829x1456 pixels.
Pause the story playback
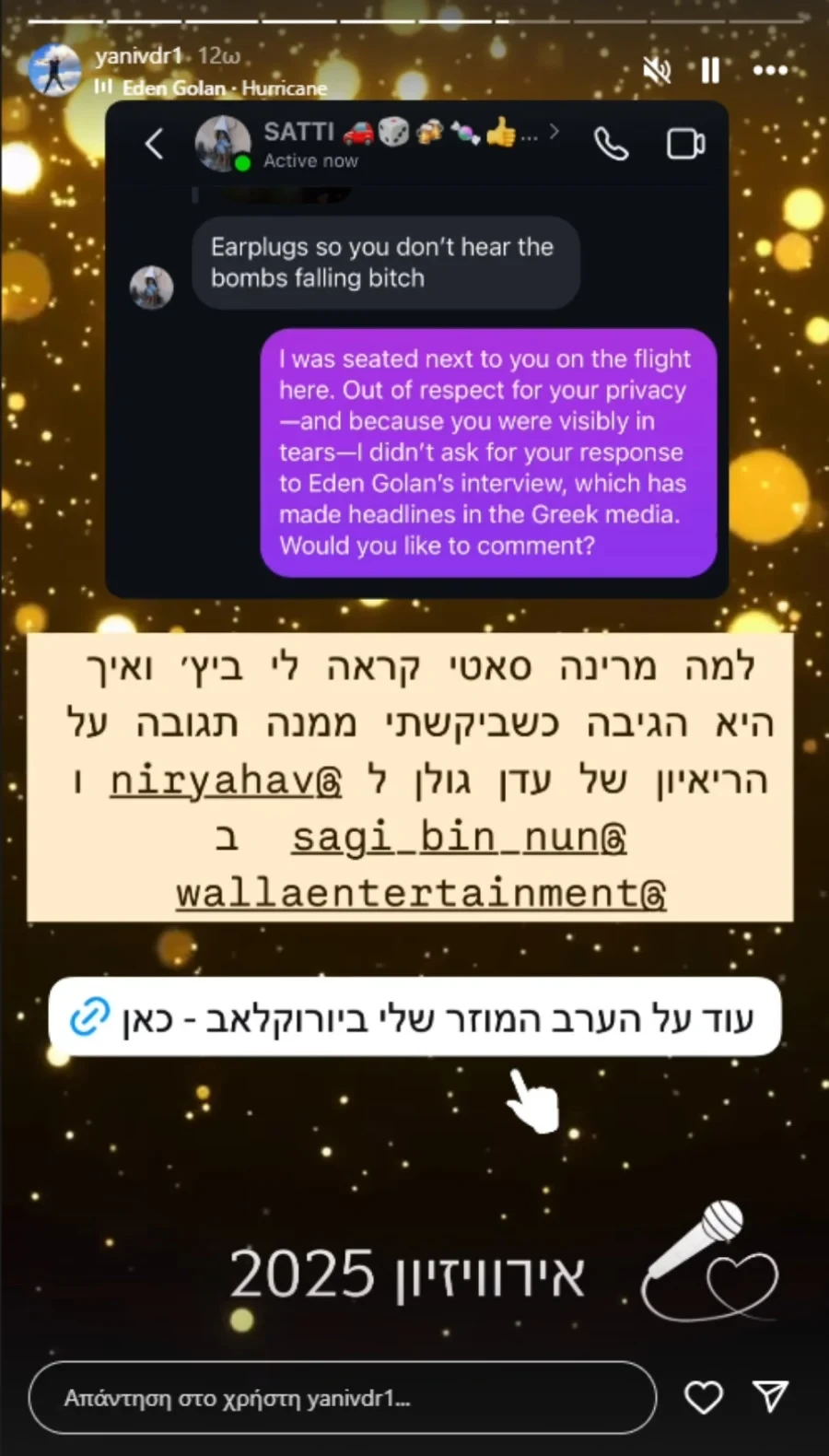pyautogui.click(x=710, y=70)
